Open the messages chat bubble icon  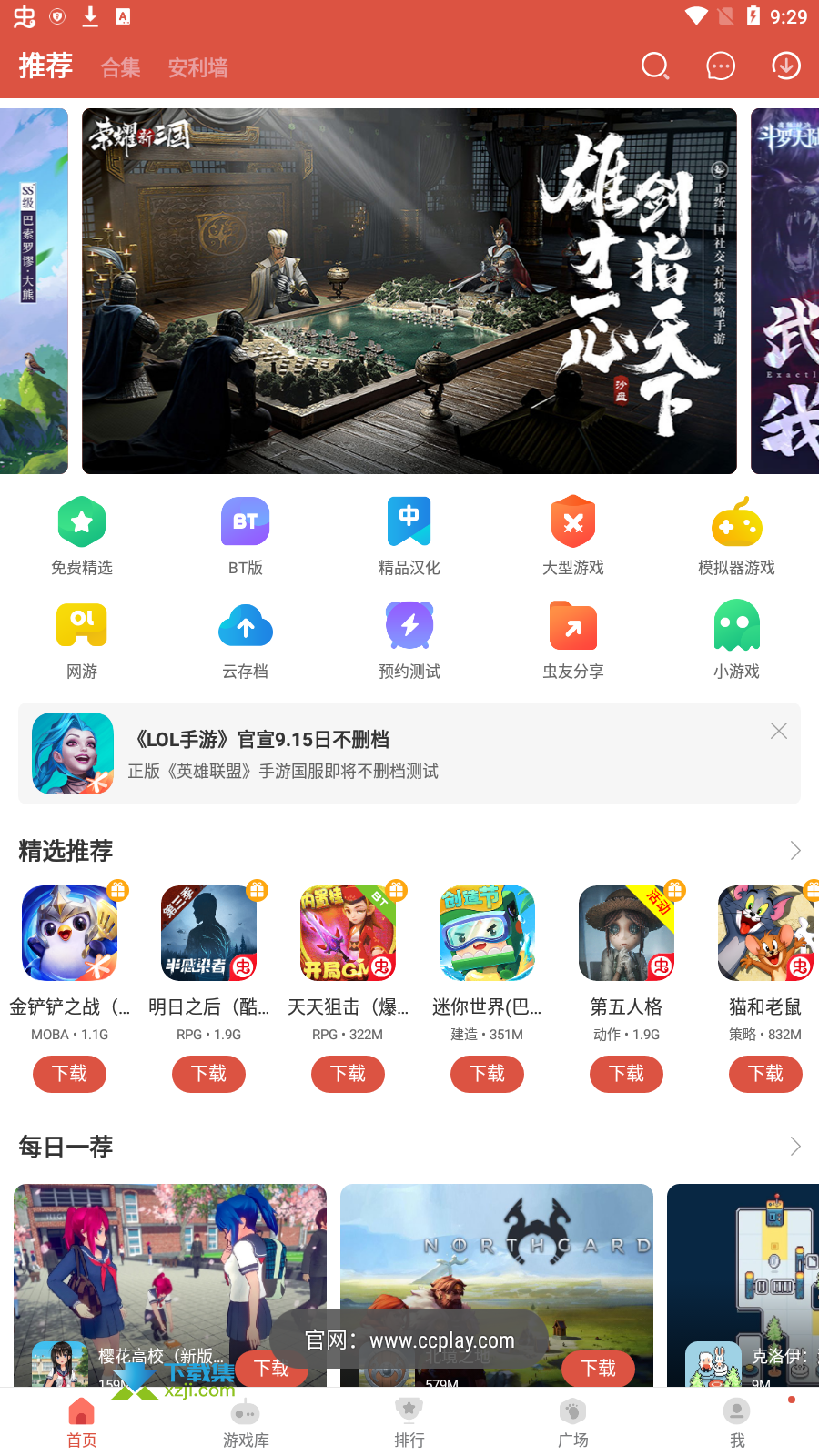click(721, 66)
